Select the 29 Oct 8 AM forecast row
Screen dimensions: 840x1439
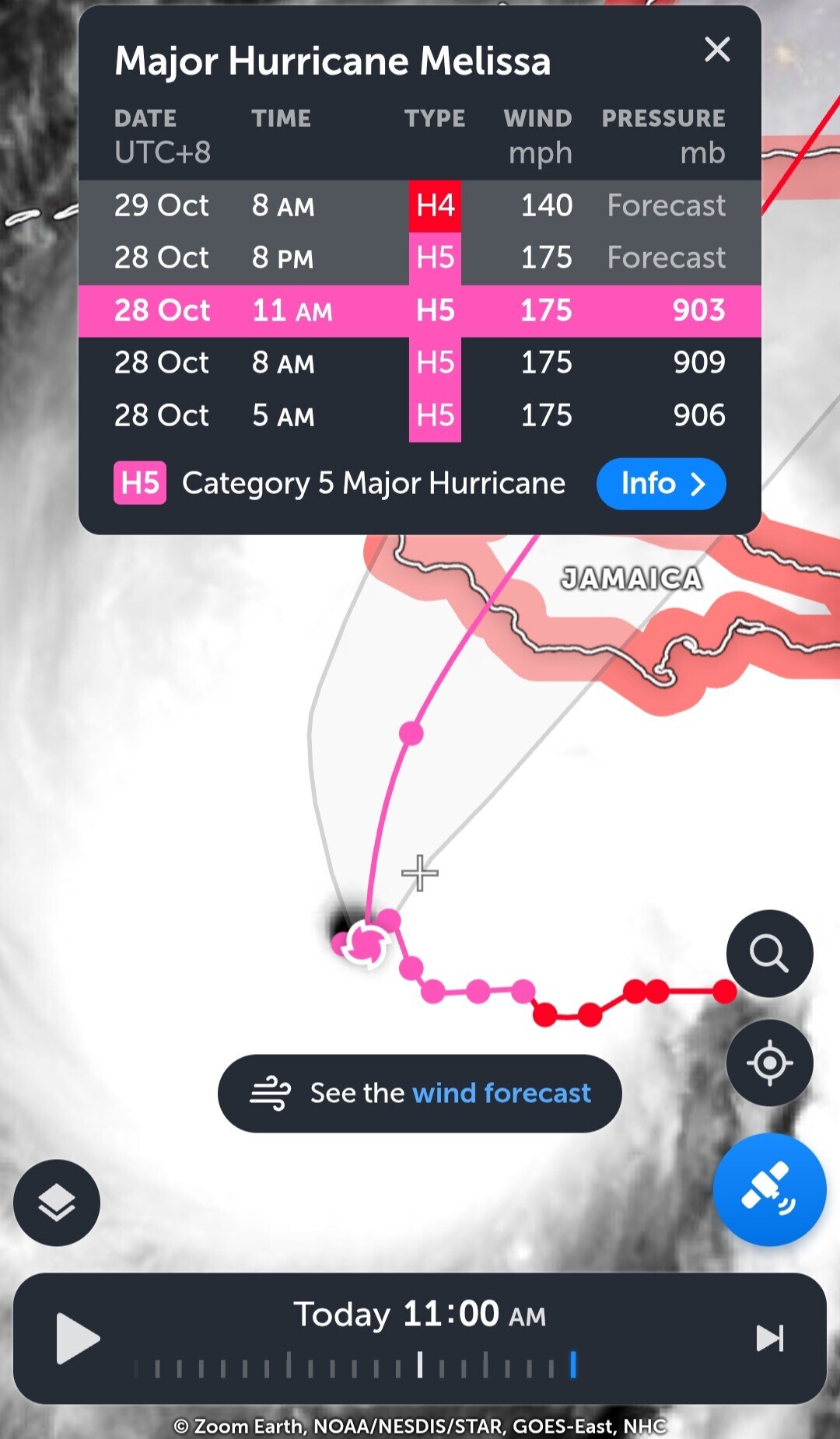tap(419, 206)
